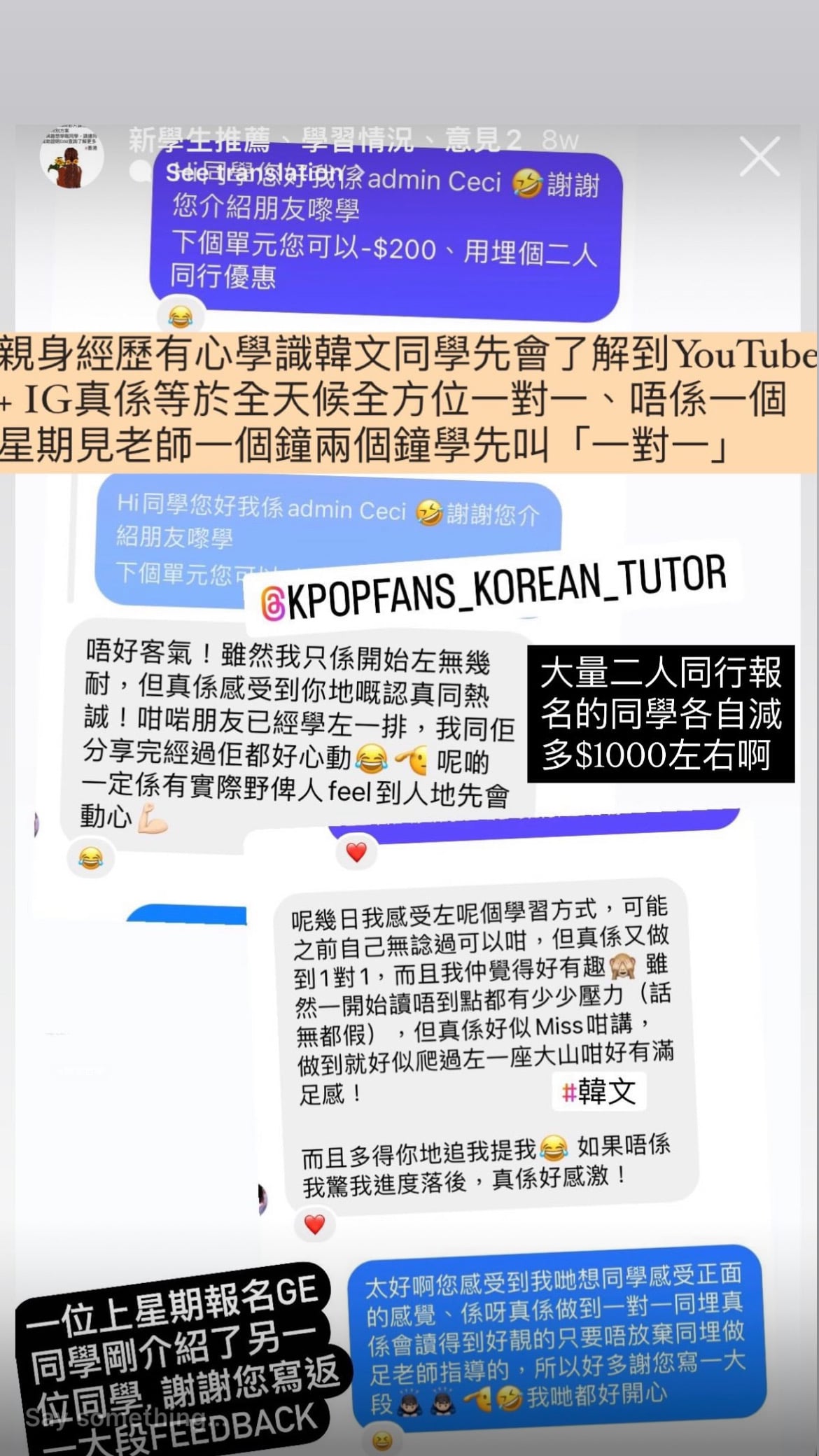Open the #韓文 hashtag sticker
Viewport: 819px width, 1456px height.
pos(598,1092)
